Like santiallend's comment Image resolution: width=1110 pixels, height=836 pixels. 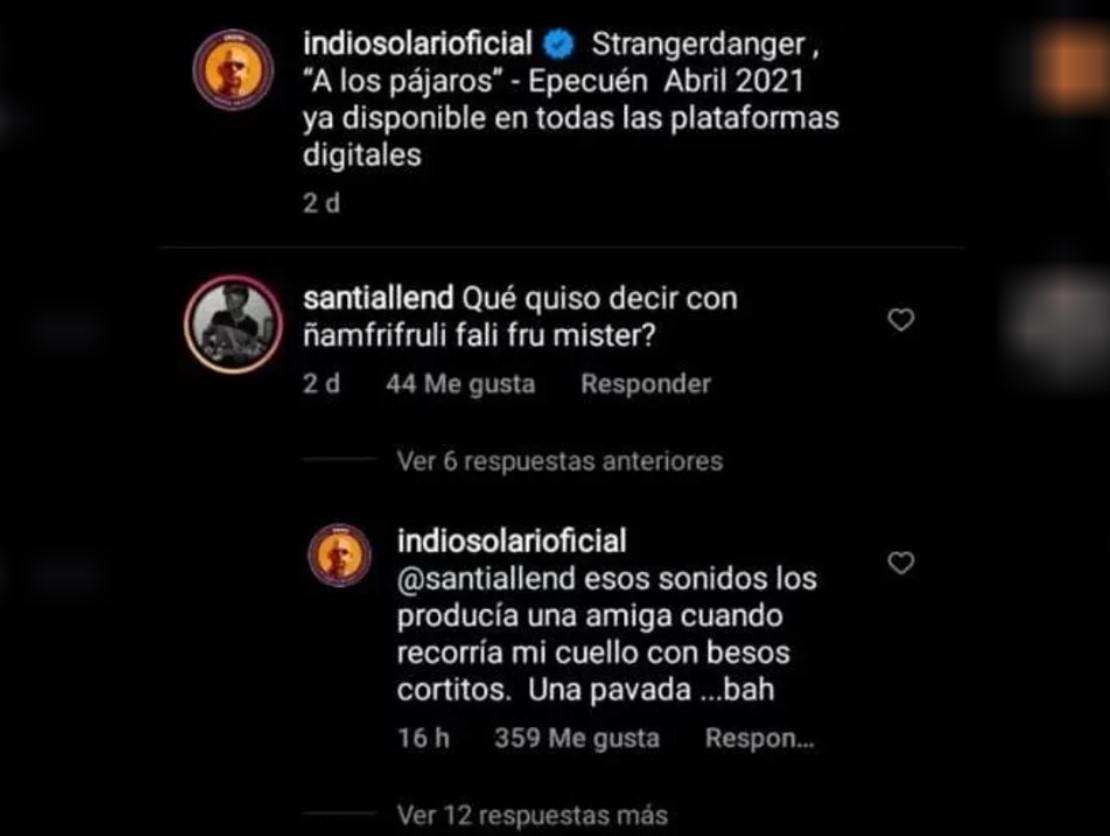(x=901, y=320)
